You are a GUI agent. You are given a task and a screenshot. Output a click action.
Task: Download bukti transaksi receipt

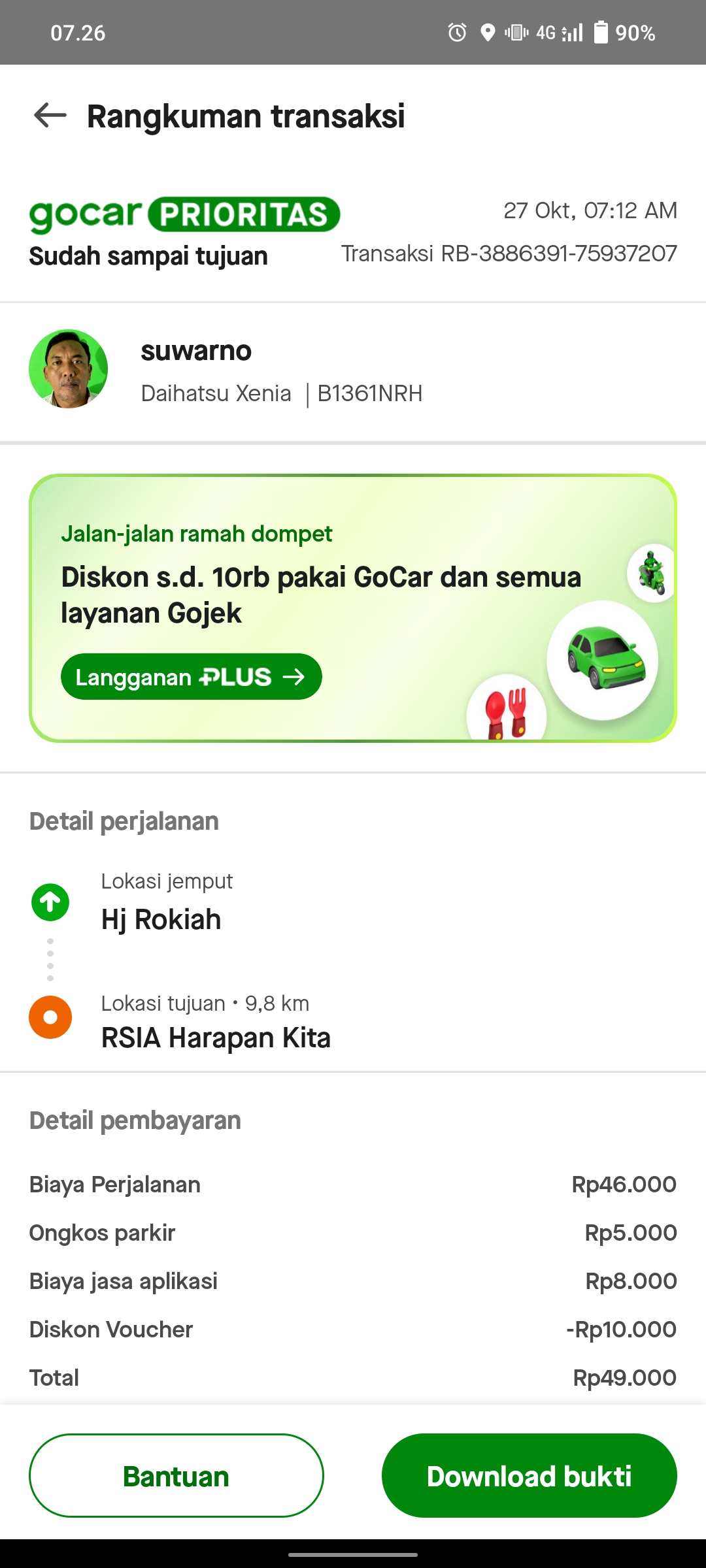tap(529, 1476)
